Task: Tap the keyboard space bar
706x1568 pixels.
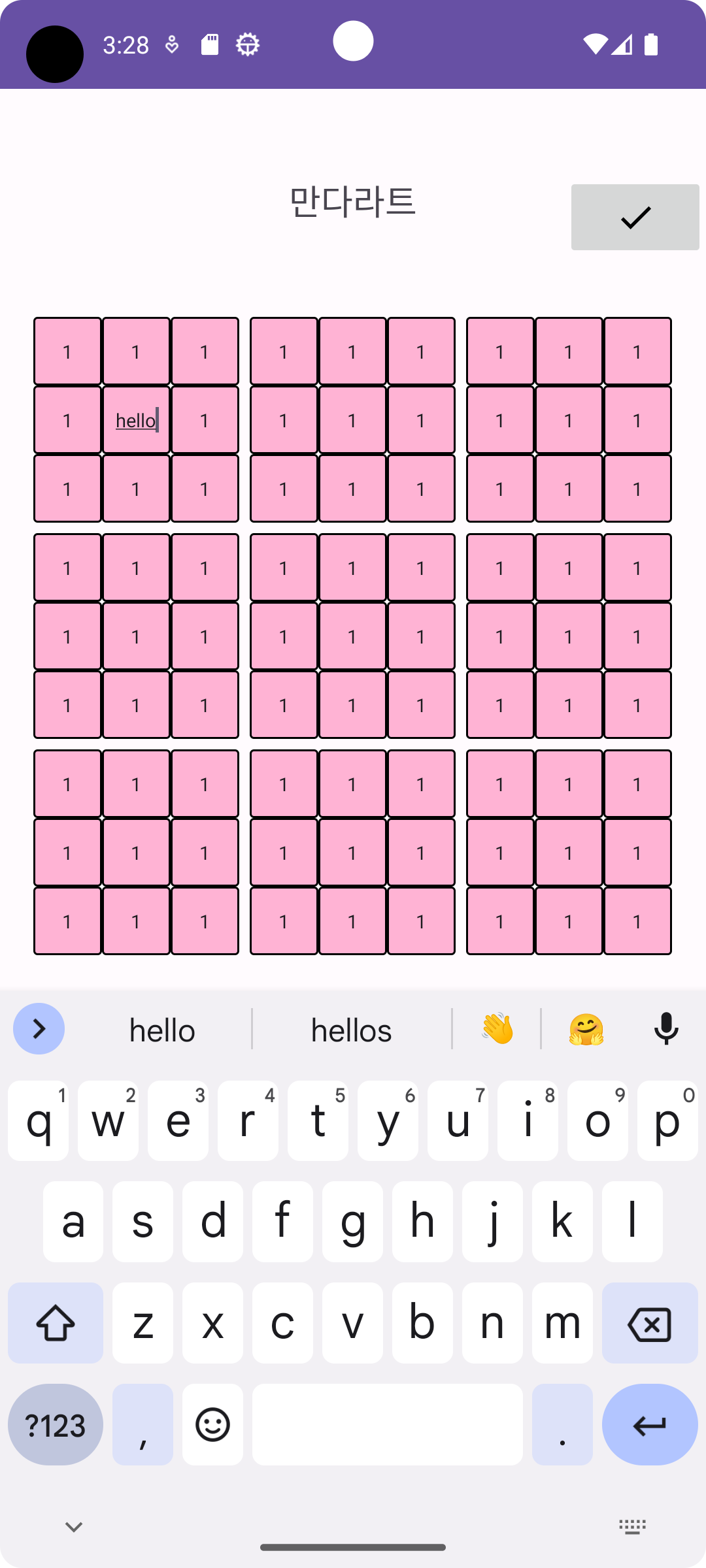Action: tap(387, 1425)
